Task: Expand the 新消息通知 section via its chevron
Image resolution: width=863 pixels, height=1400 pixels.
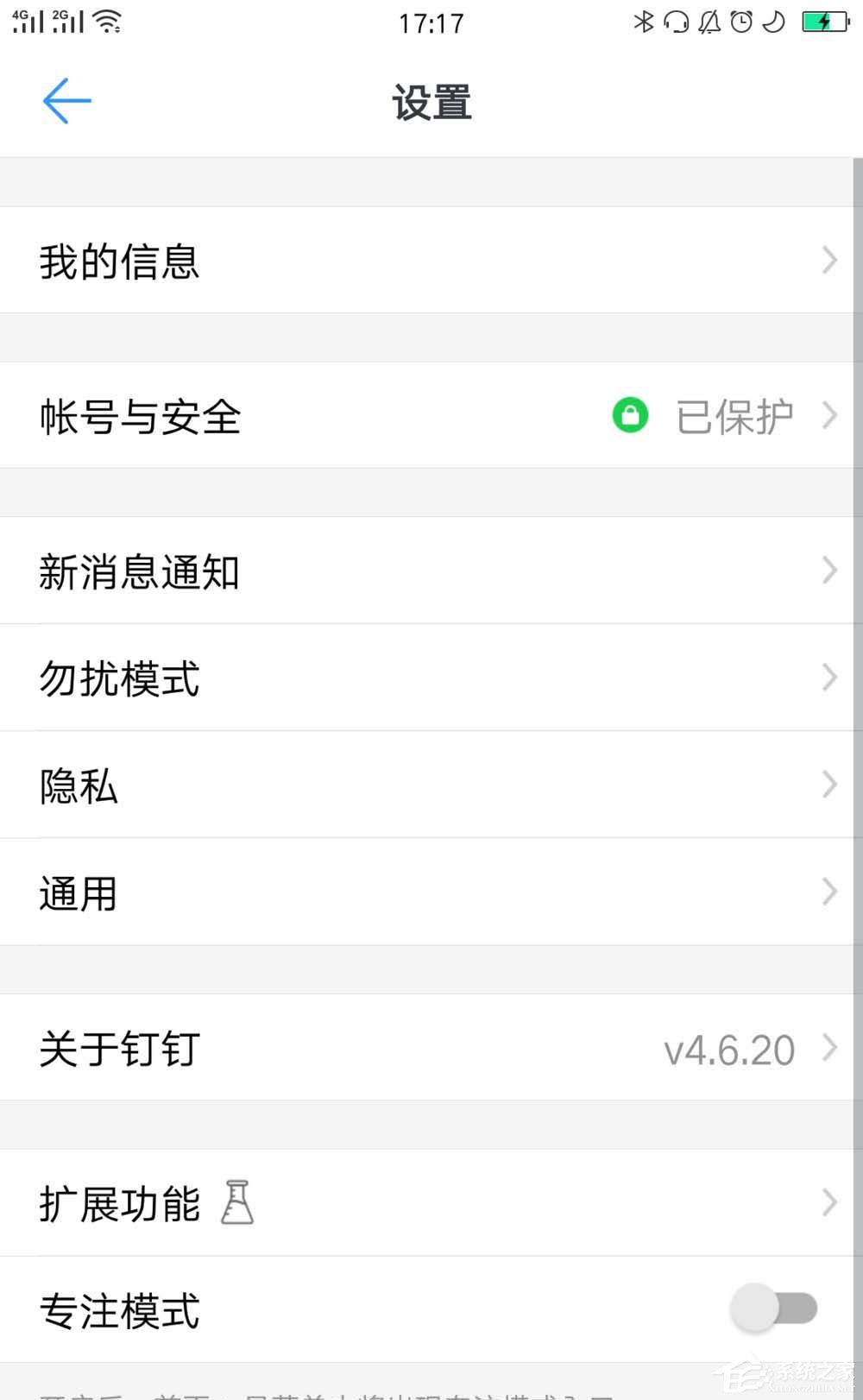Action: tap(828, 571)
